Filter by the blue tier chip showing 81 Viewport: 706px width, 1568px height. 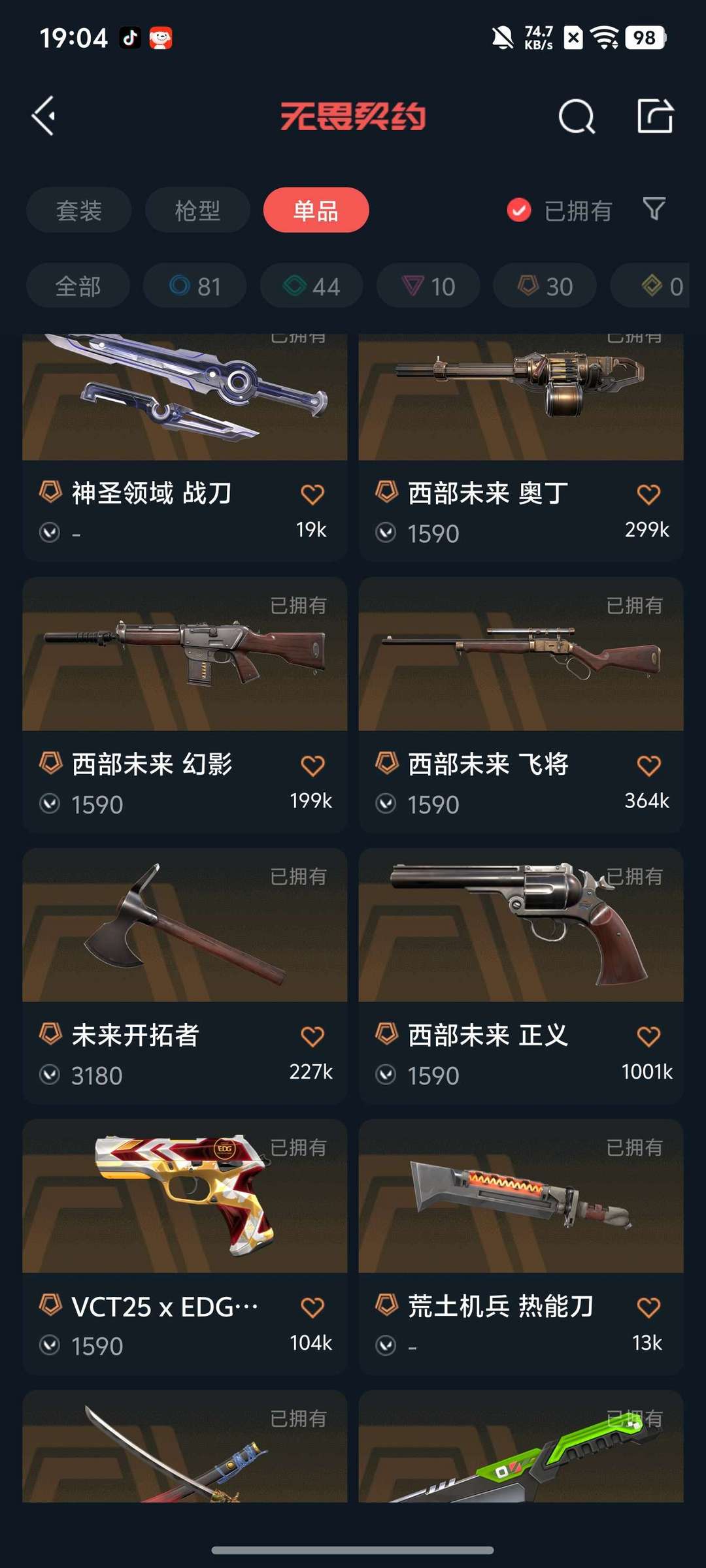(195, 286)
